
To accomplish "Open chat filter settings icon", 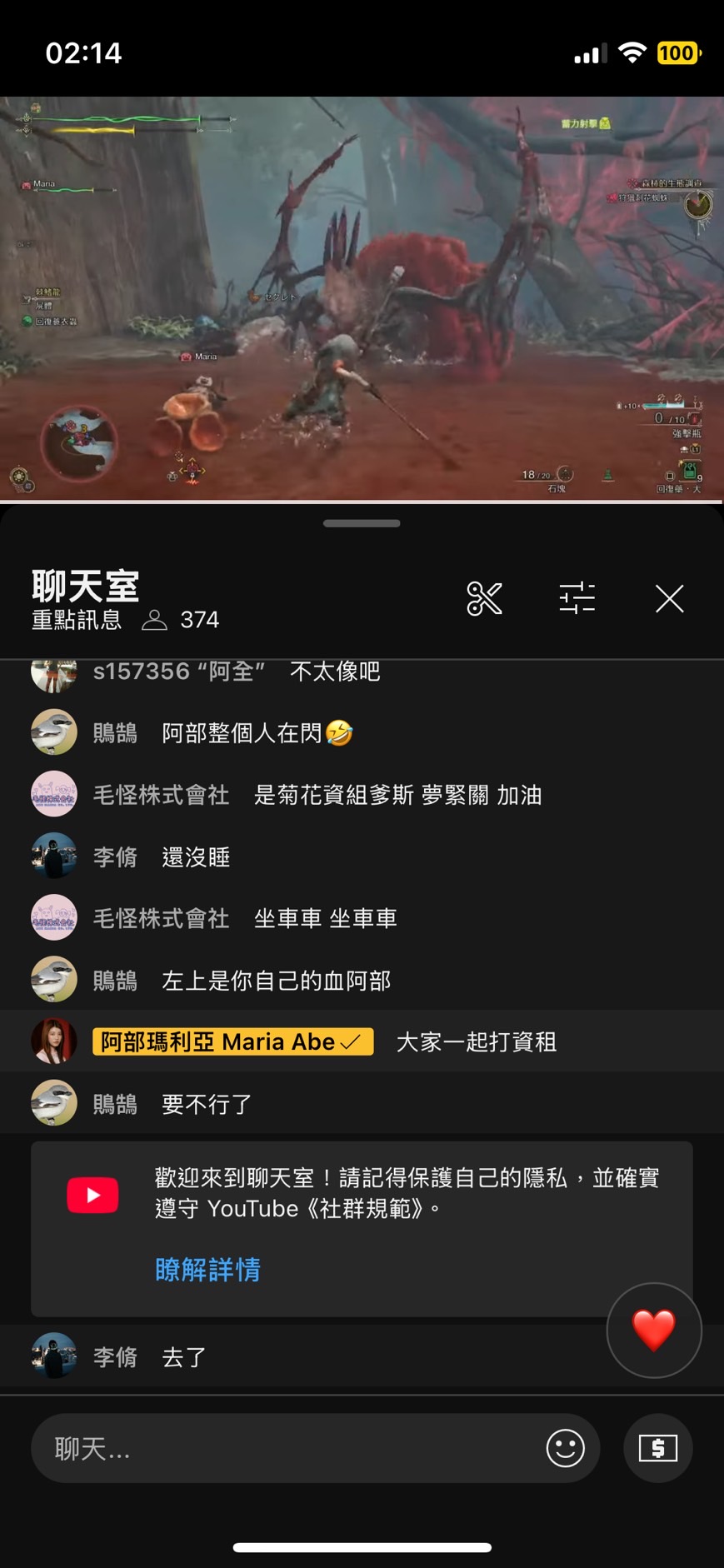I will click(x=577, y=598).
